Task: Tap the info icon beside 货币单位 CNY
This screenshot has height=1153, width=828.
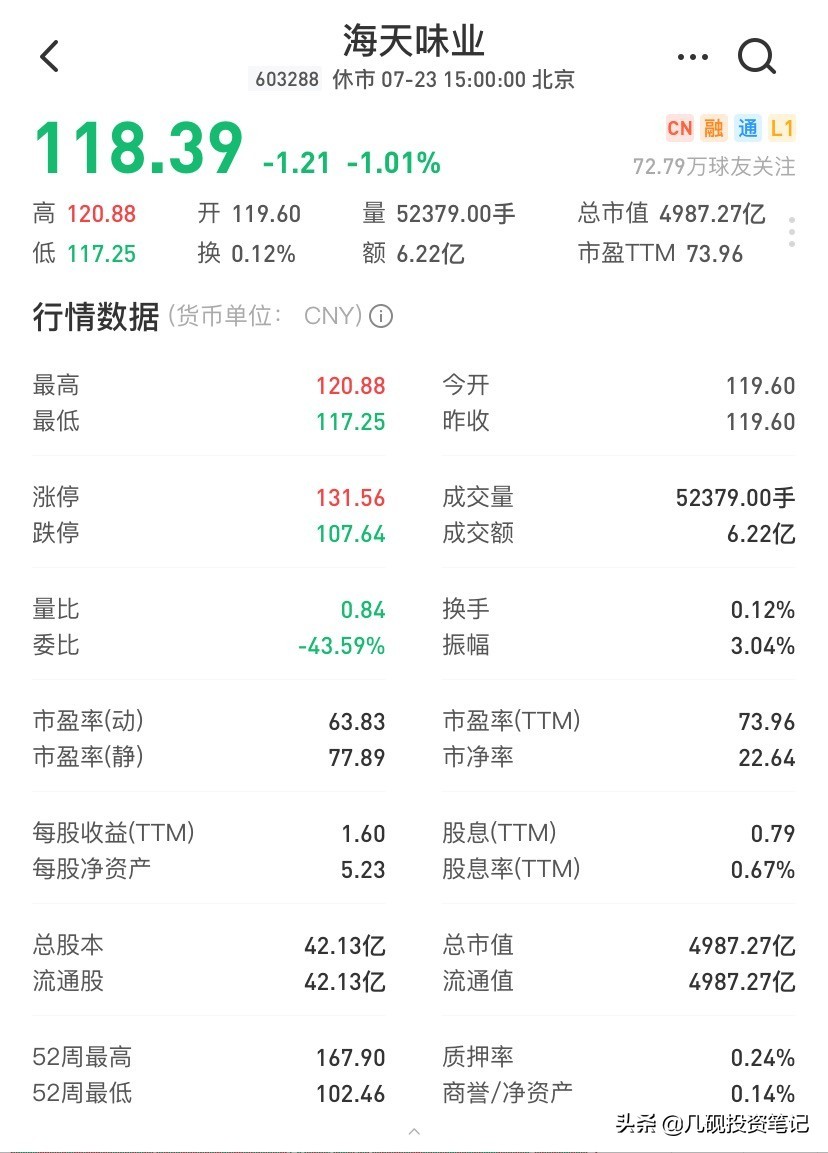Action: point(380,317)
